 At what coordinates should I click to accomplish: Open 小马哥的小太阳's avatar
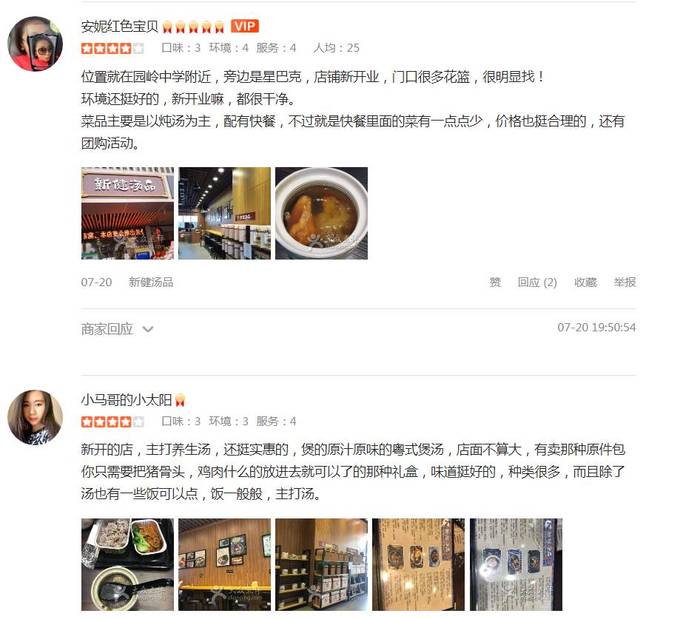(x=35, y=417)
